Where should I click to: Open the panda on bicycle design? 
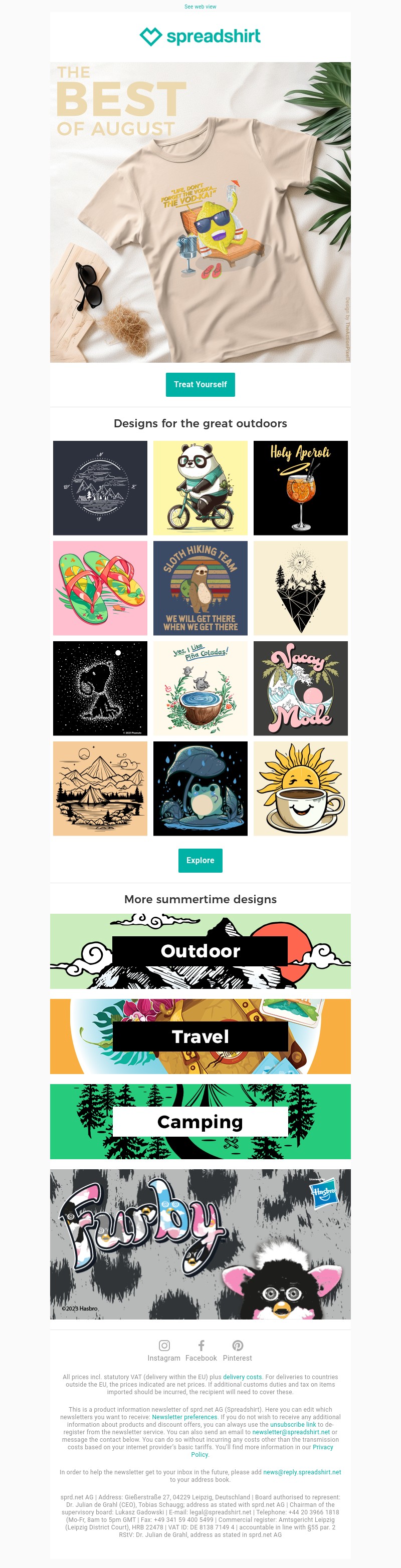[x=200, y=487]
